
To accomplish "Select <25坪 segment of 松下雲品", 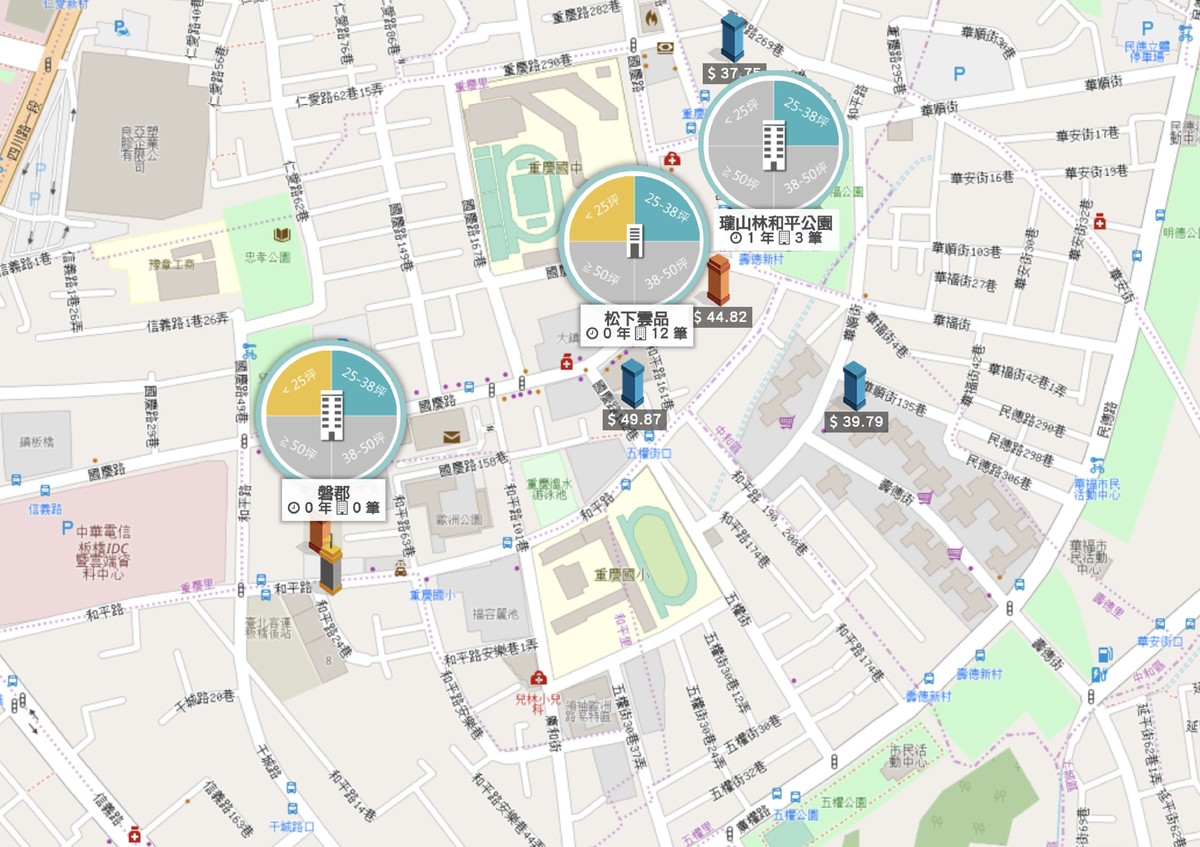I will (603, 208).
